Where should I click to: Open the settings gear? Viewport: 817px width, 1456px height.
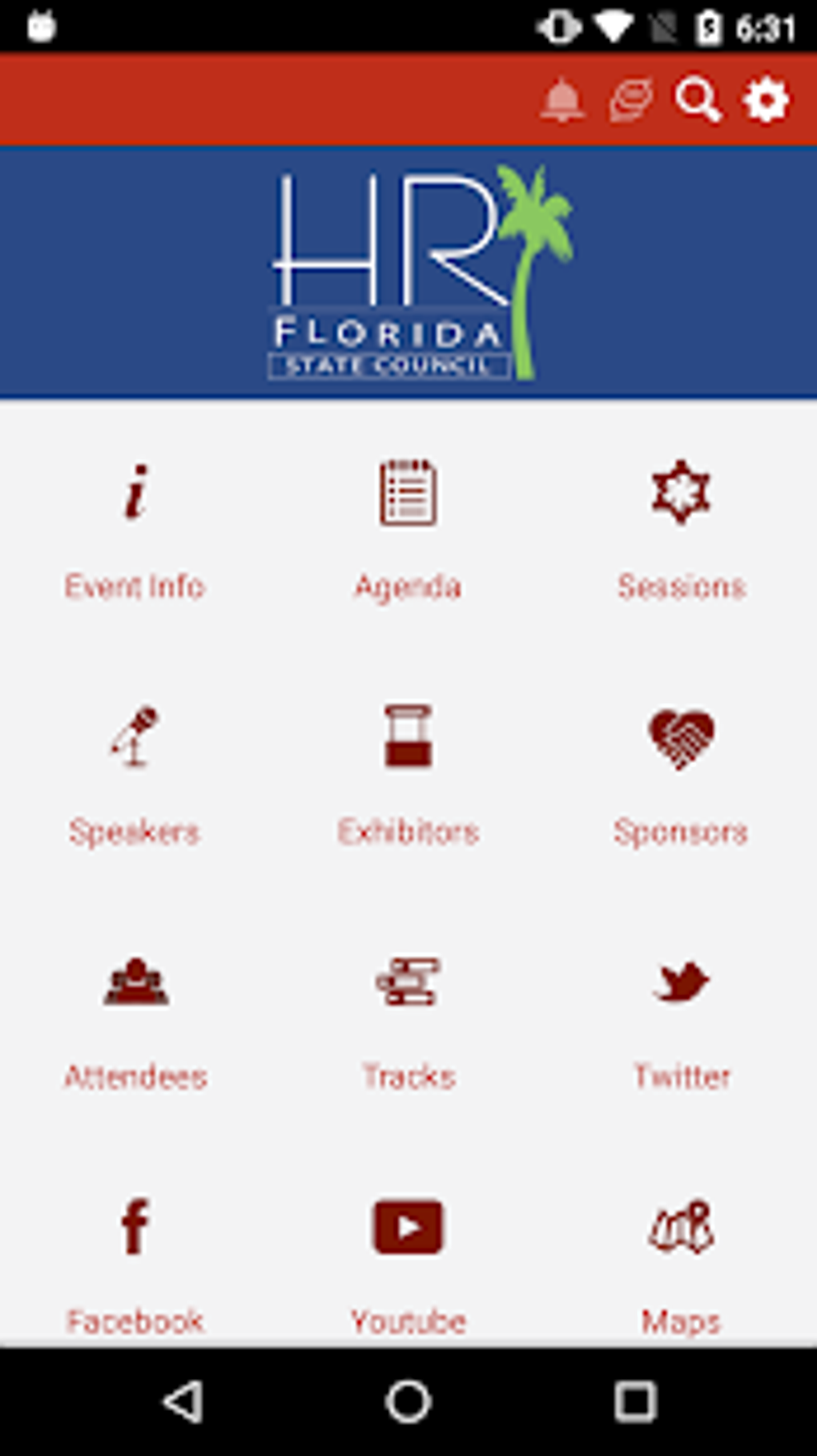(x=766, y=100)
